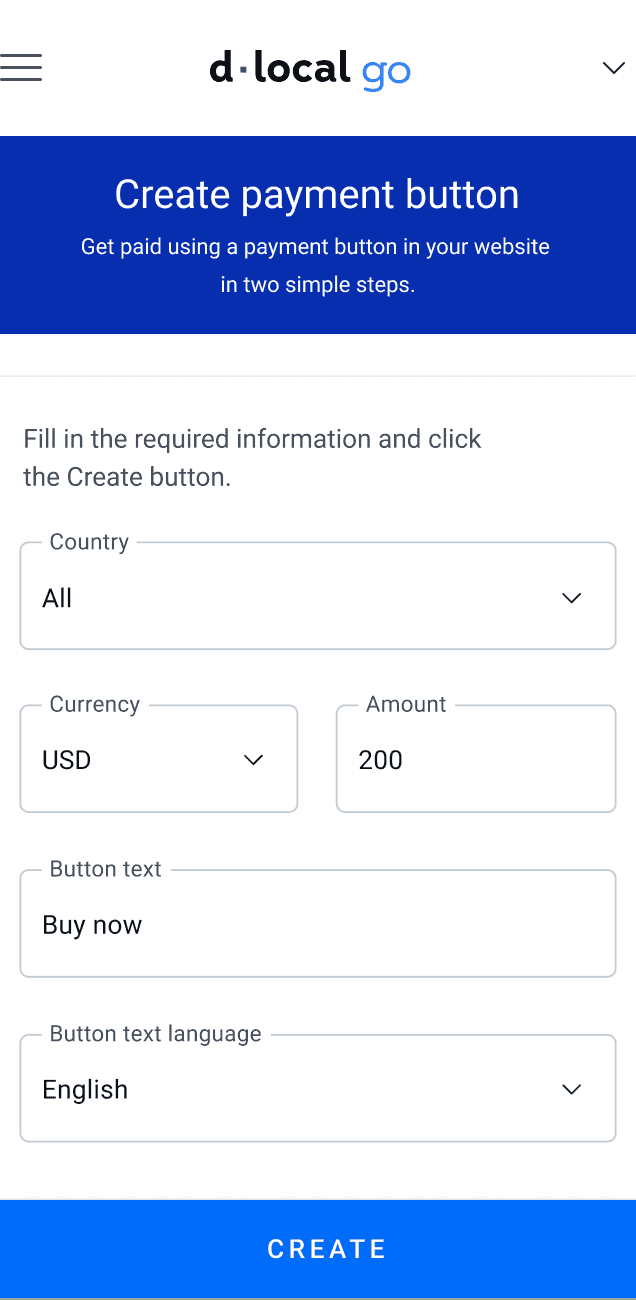Edit the Amount field

click(x=476, y=759)
